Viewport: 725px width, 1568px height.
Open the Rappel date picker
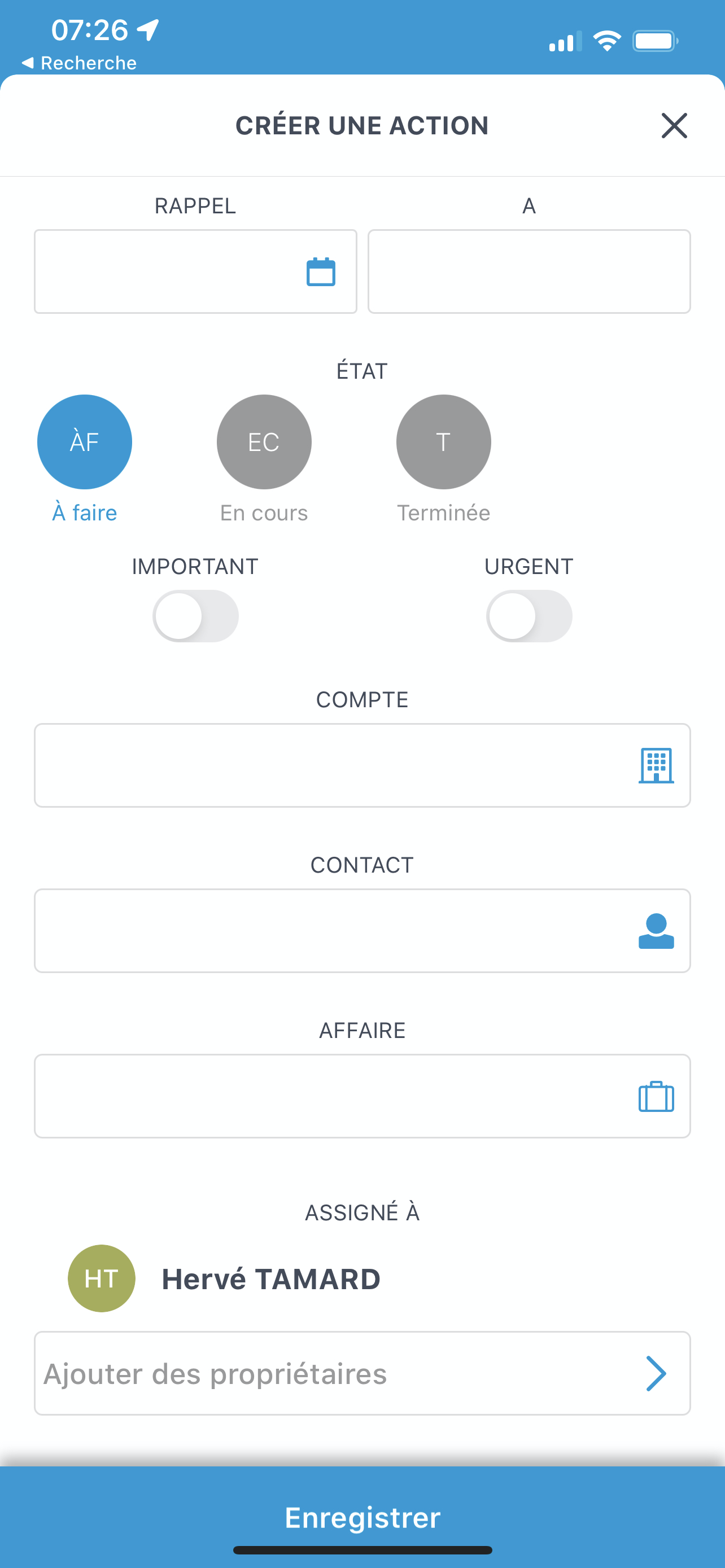[320, 271]
